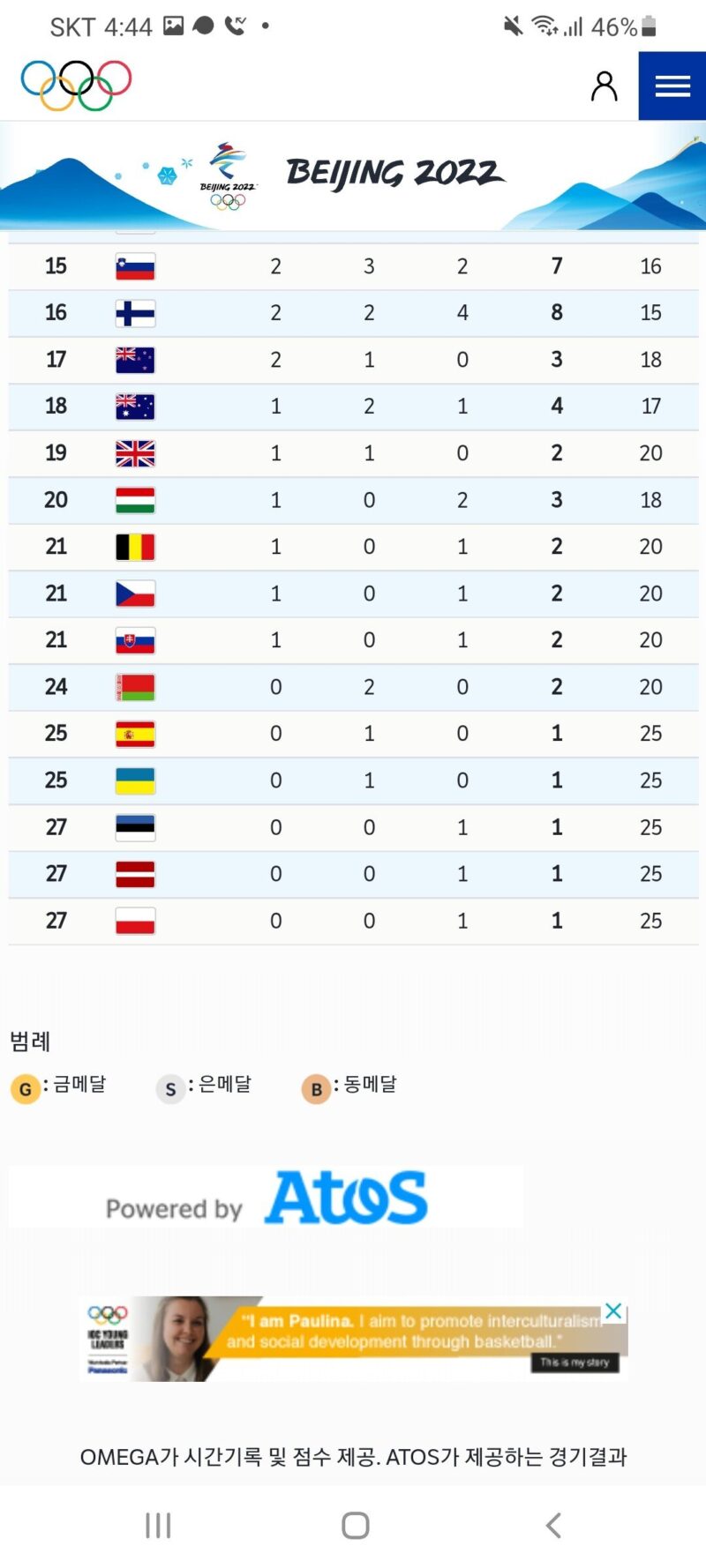Open the user account icon

point(604,86)
